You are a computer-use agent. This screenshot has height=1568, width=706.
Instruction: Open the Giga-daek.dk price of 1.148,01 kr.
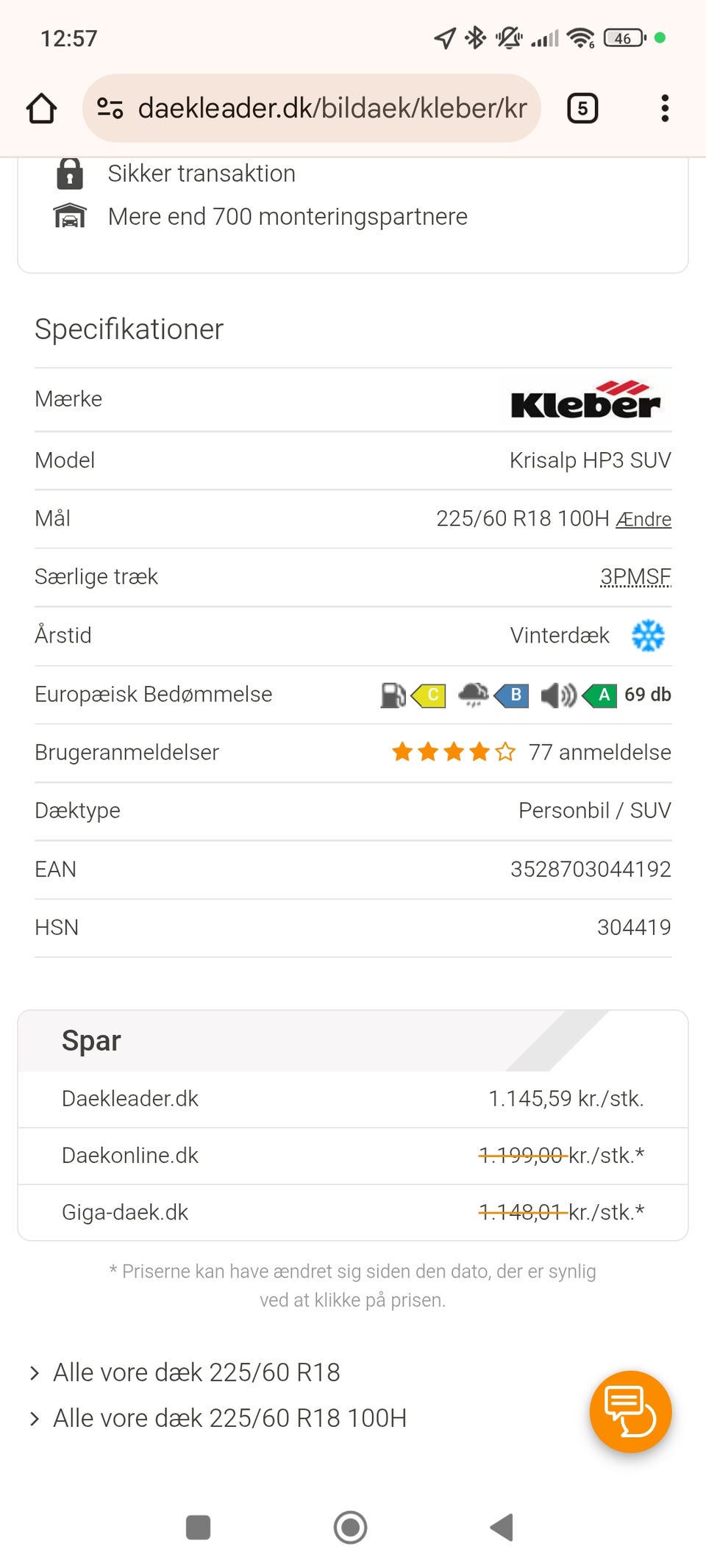pyautogui.click(x=561, y=1211)
